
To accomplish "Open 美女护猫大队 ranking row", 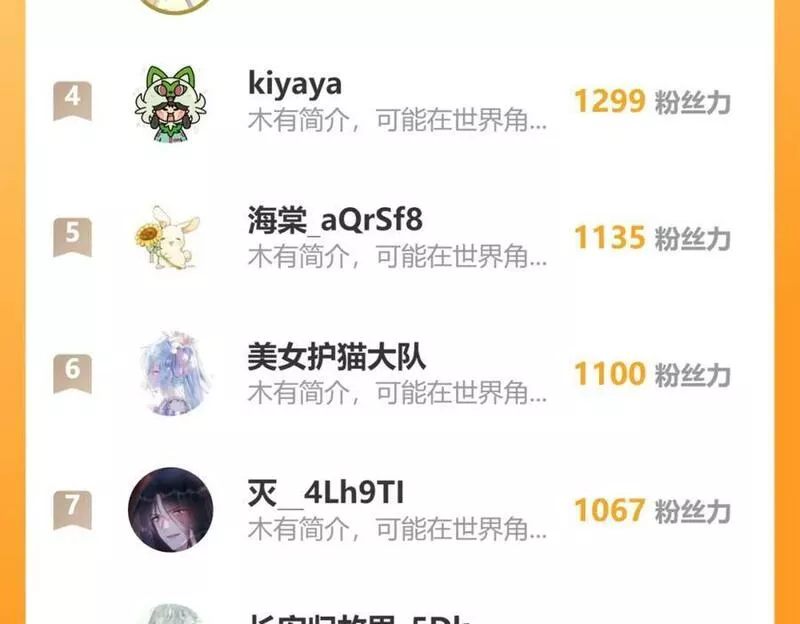I will click(x=396, y=373).
